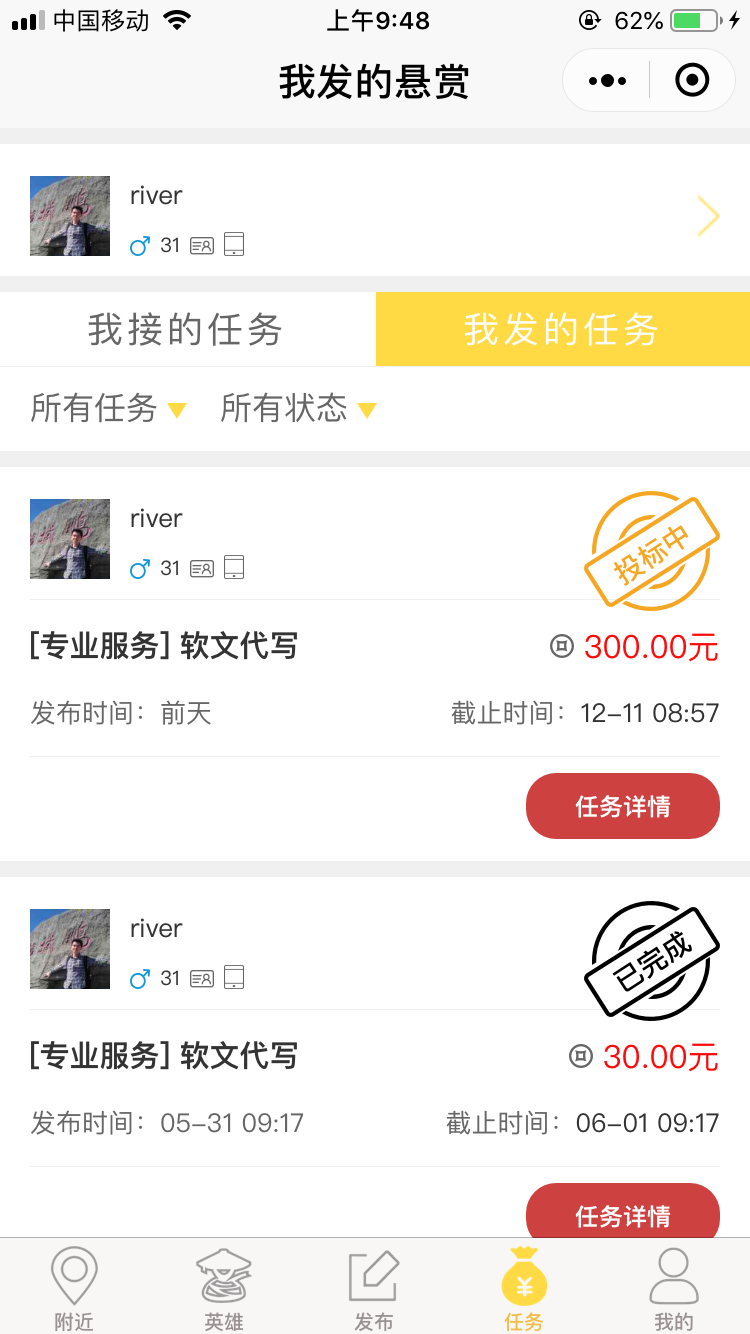Image resolution: width=750 pixels, height=1334 pixels.
Task: Expand the 所有状态 status dropdown
Action: [298, 410]
